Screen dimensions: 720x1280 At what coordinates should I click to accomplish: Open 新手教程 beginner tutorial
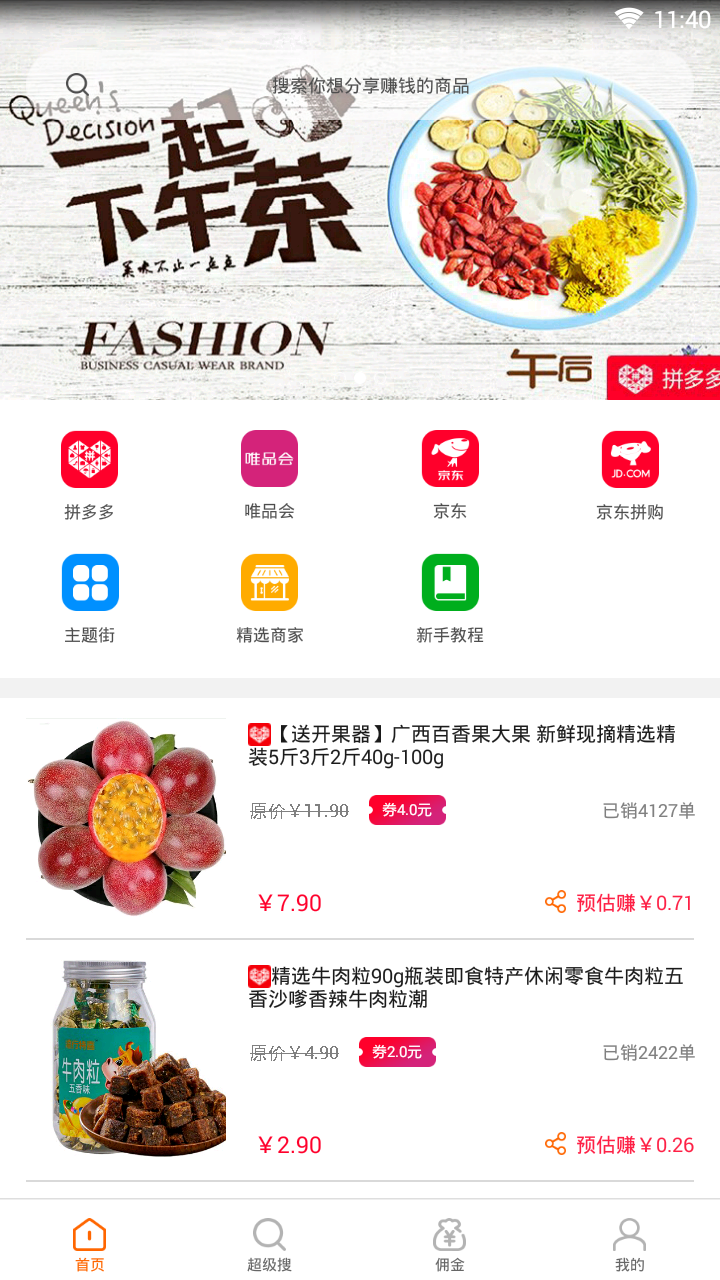pos(450,598)
